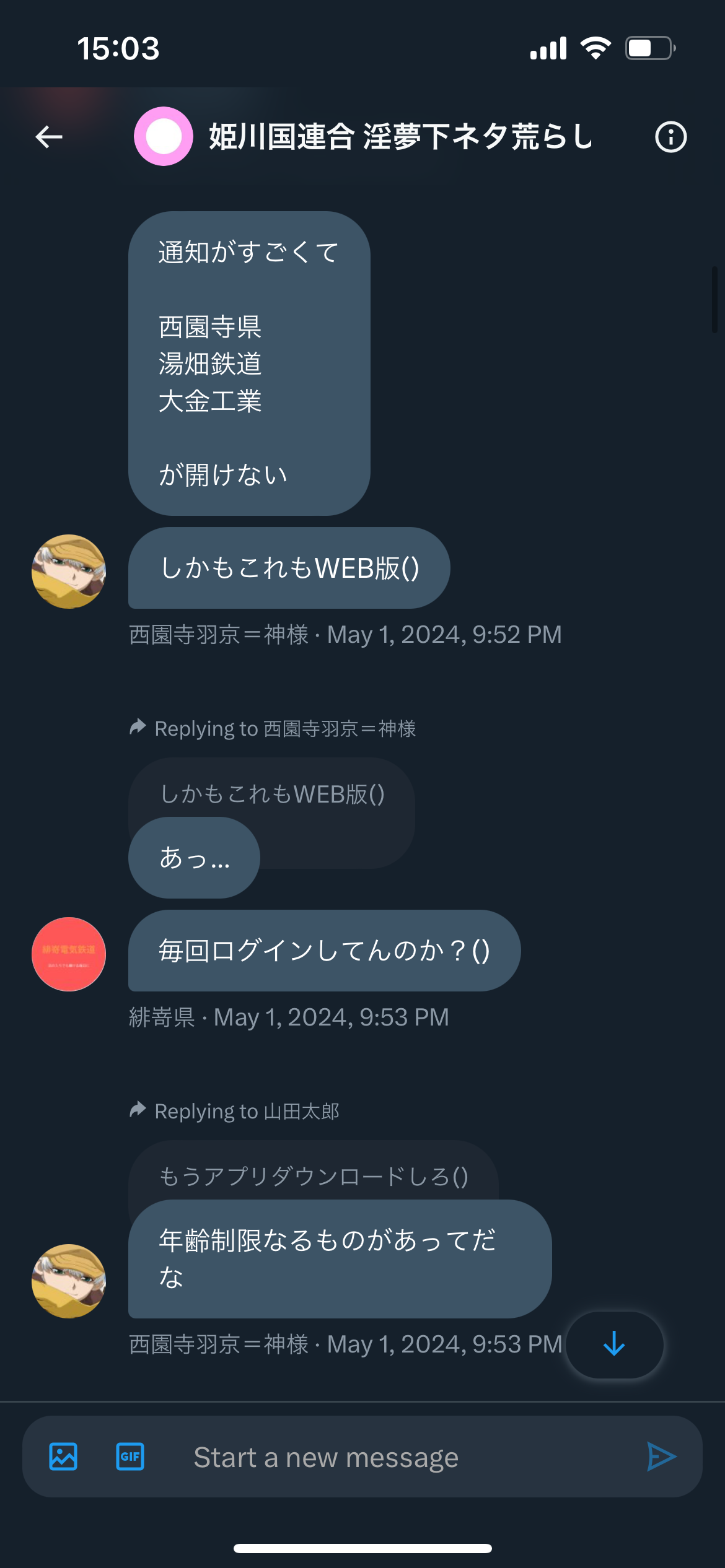725x1568 pixels.
Task: Send the message with the arrow icon
Action: (661, 1457)
